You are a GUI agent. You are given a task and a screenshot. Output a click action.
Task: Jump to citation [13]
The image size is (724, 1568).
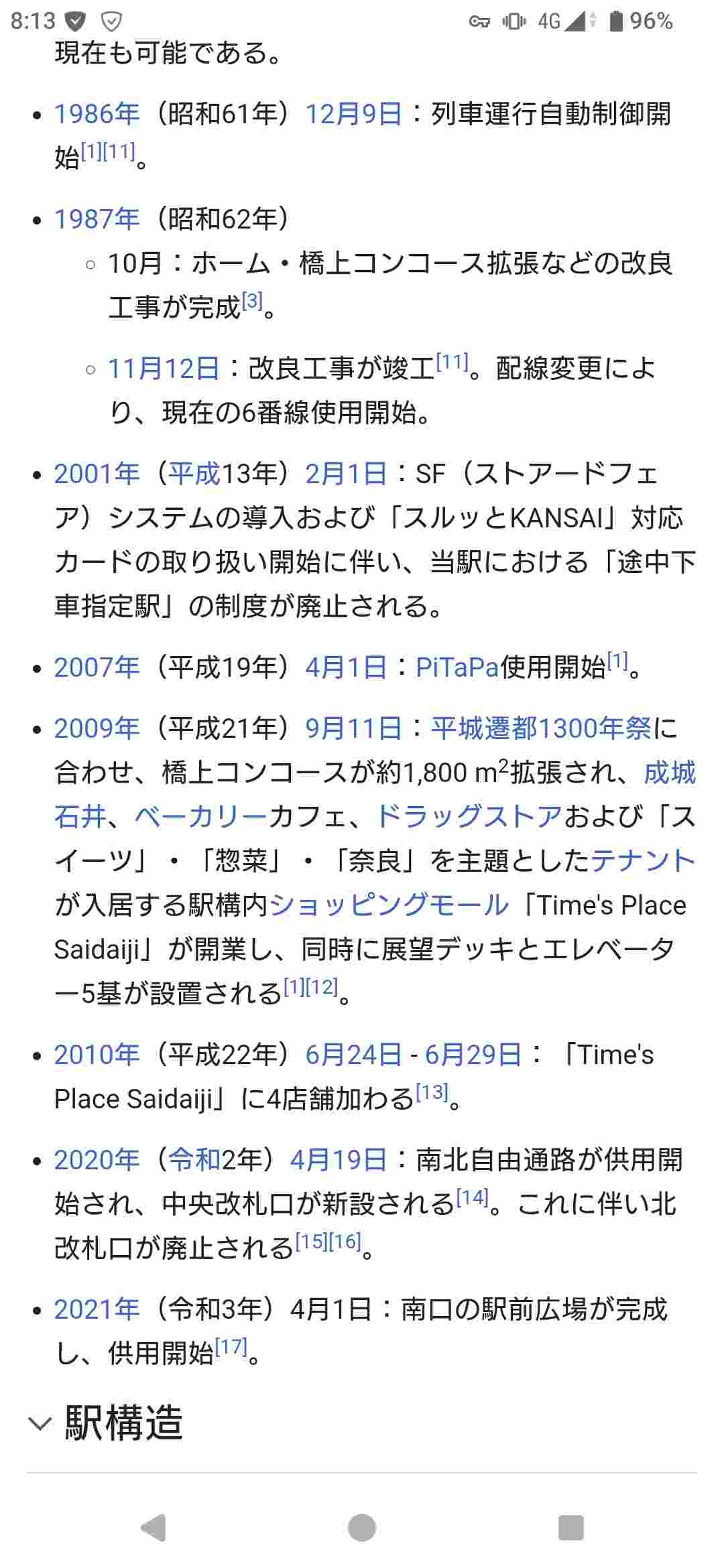[432, 1093]
